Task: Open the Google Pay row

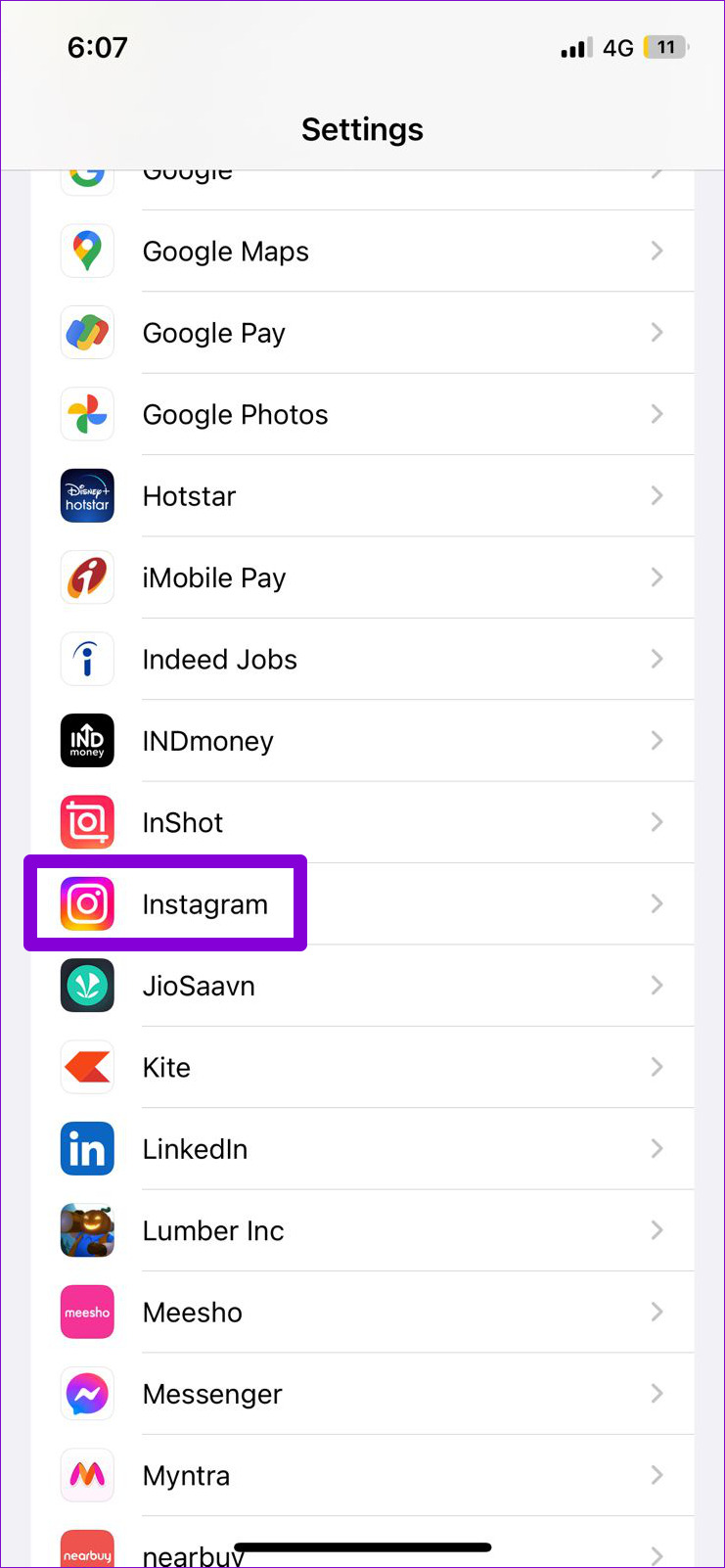Action: click(x=362, y=333)
